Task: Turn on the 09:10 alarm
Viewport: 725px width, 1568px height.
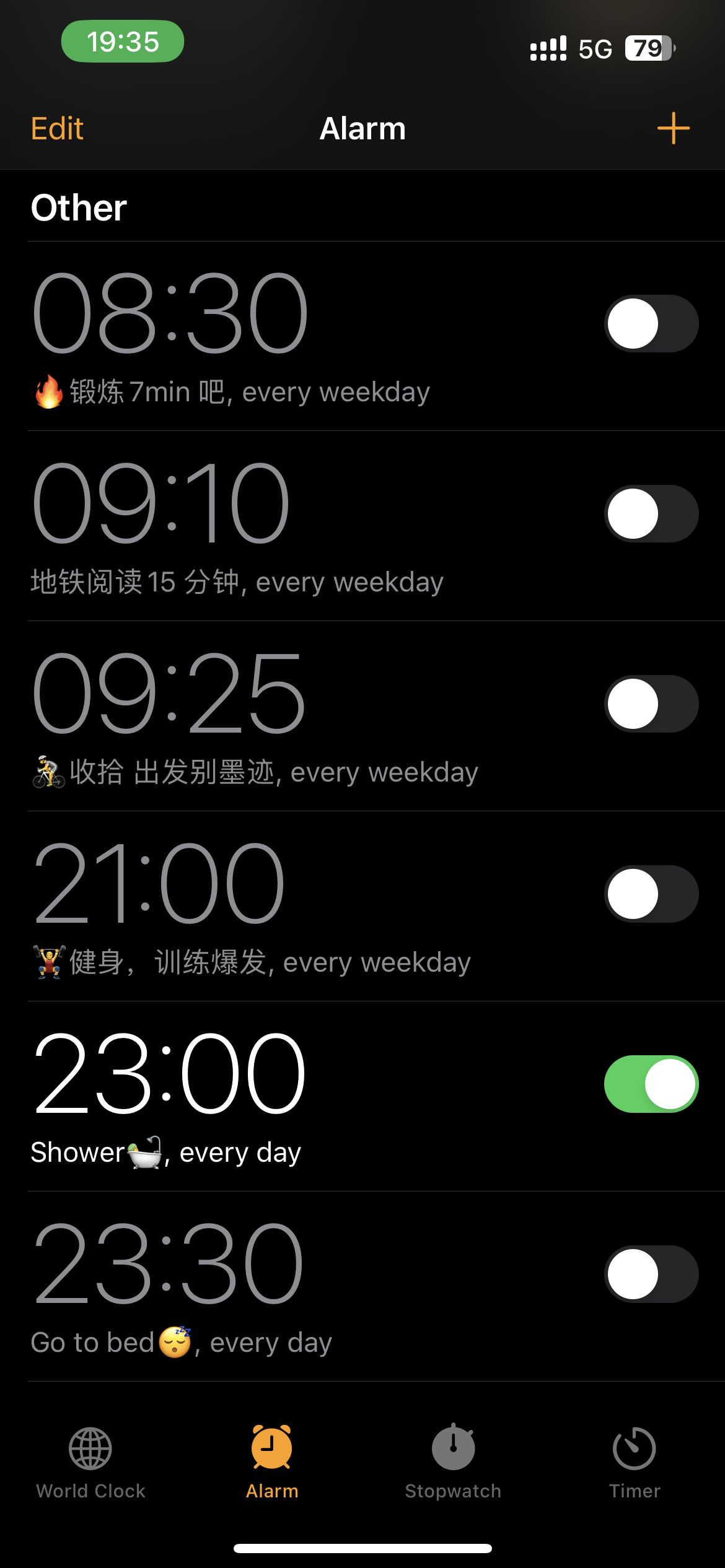Action: [651, 514]
